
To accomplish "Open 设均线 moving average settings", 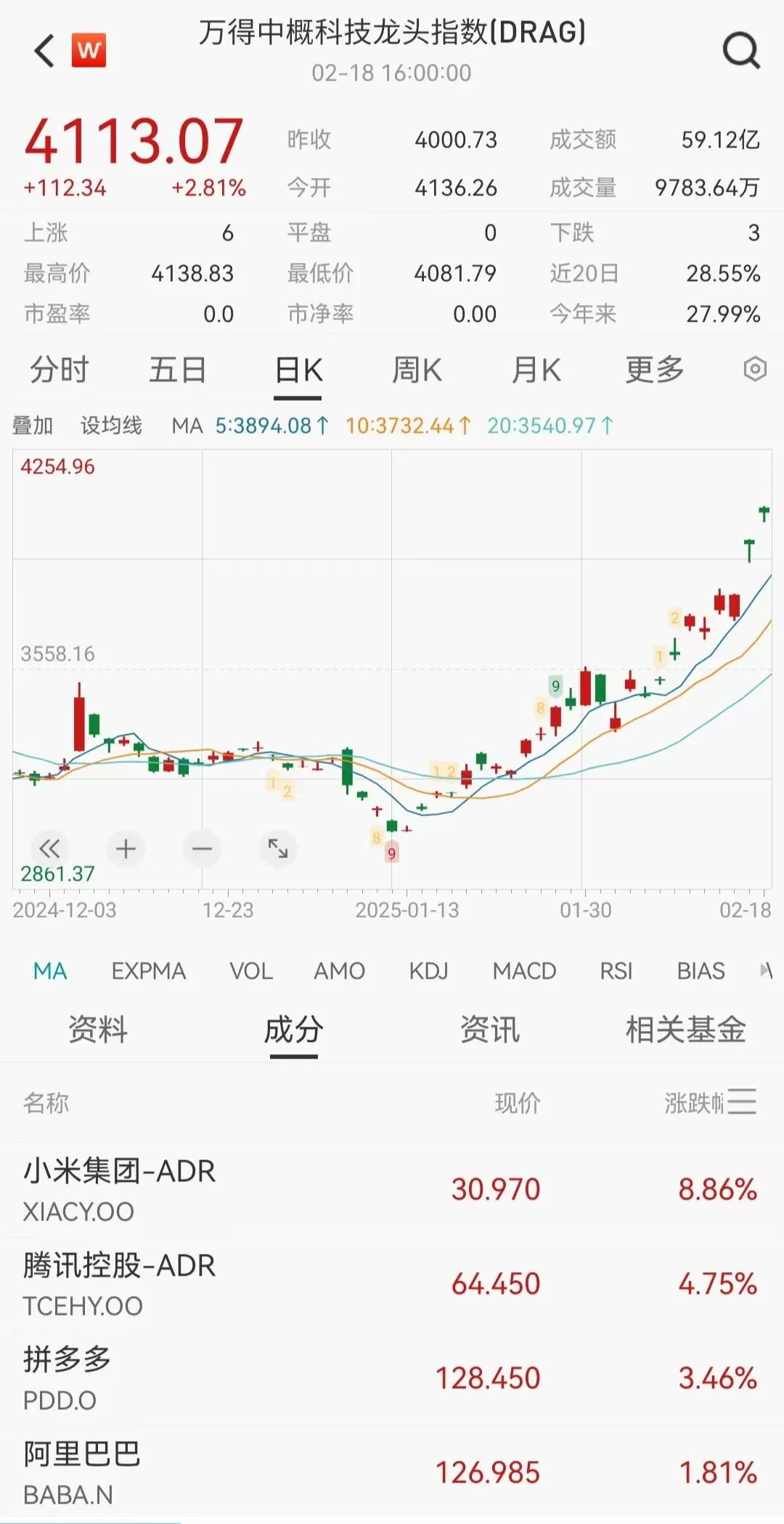I will 111,425.
